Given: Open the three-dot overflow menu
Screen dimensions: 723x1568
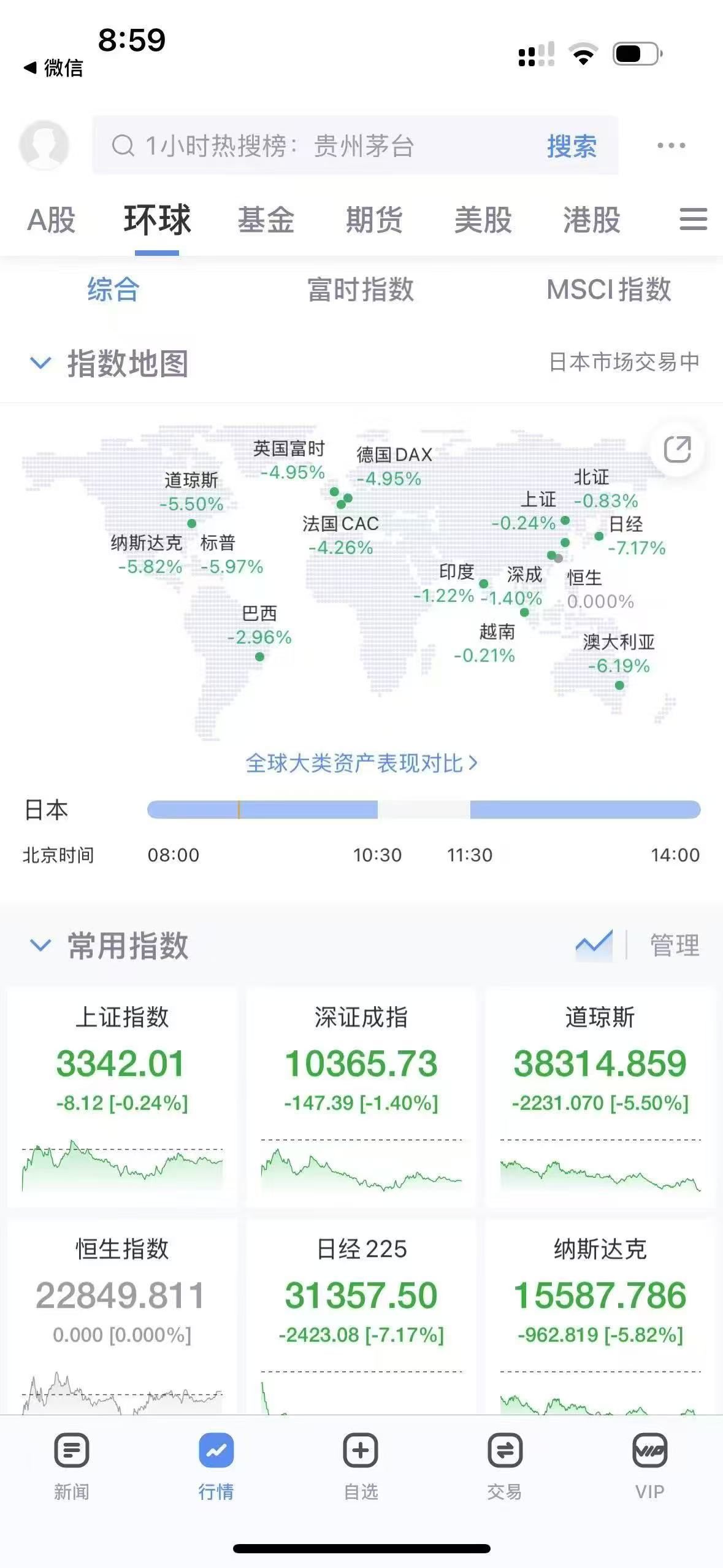Looking at the screenshot, I should point(671,145).
